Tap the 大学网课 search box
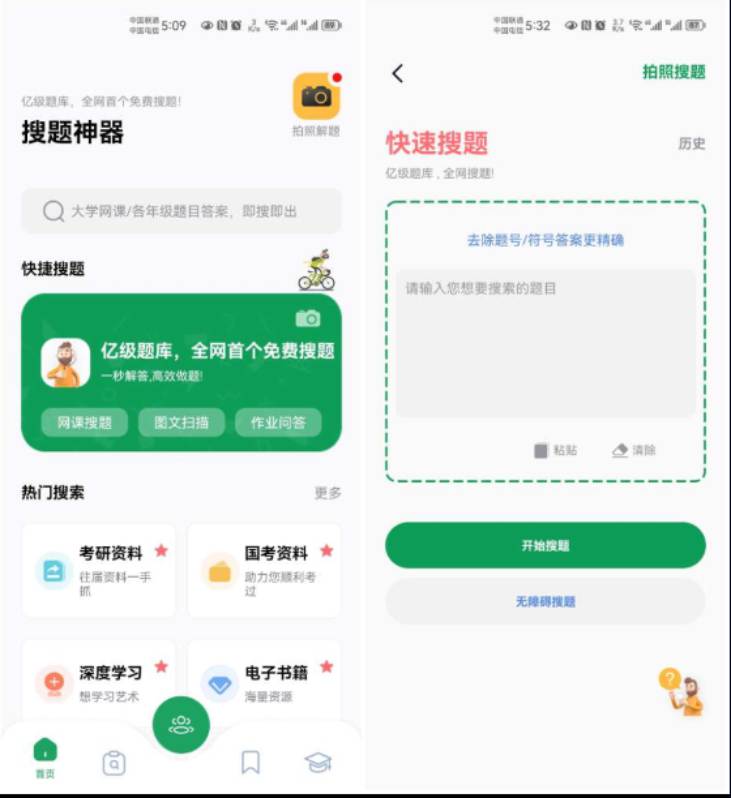Screen dimensions: 731x798 point(181,211)
